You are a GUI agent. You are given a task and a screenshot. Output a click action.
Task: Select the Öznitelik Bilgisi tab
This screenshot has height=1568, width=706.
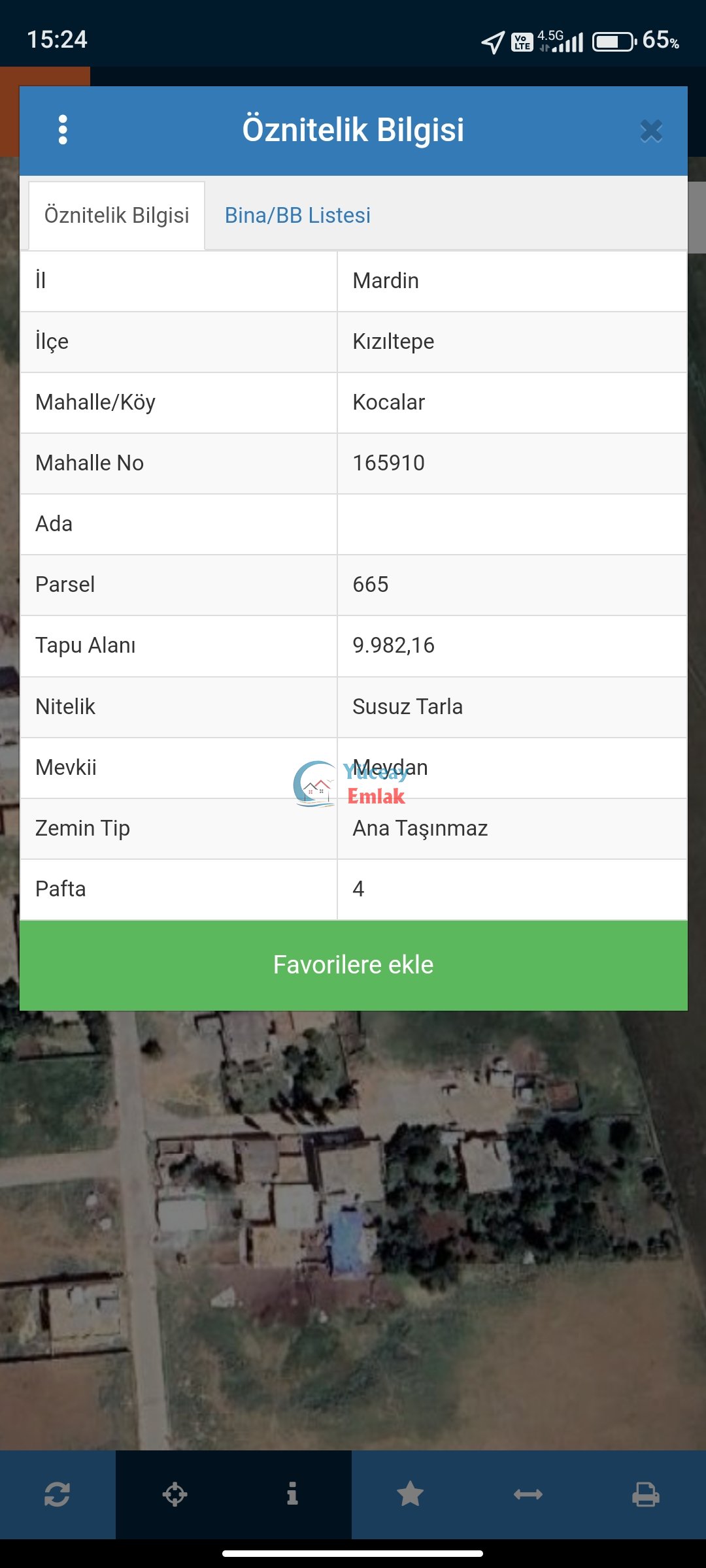[x=116, y=216]
